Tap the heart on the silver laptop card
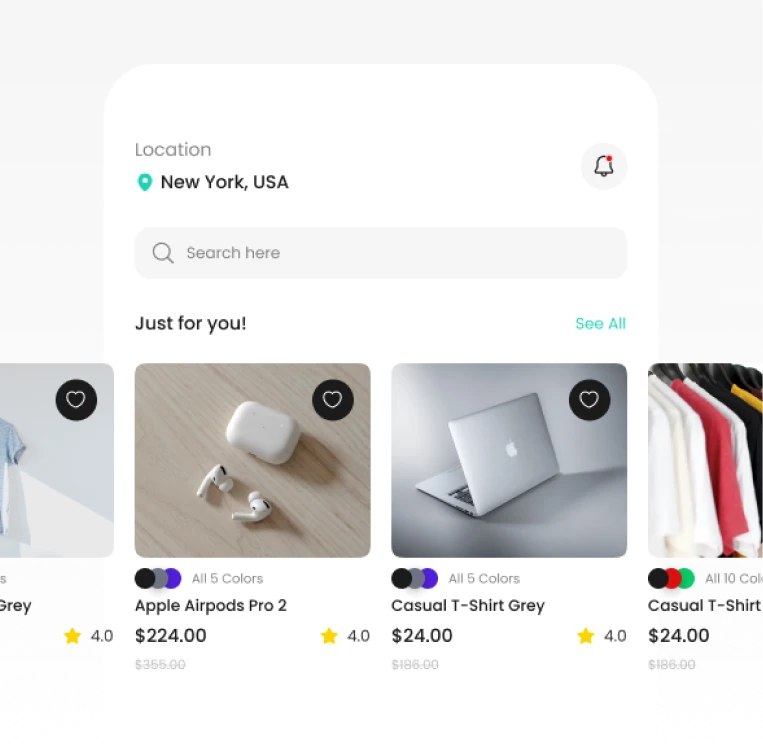 (x=589, y=400)
